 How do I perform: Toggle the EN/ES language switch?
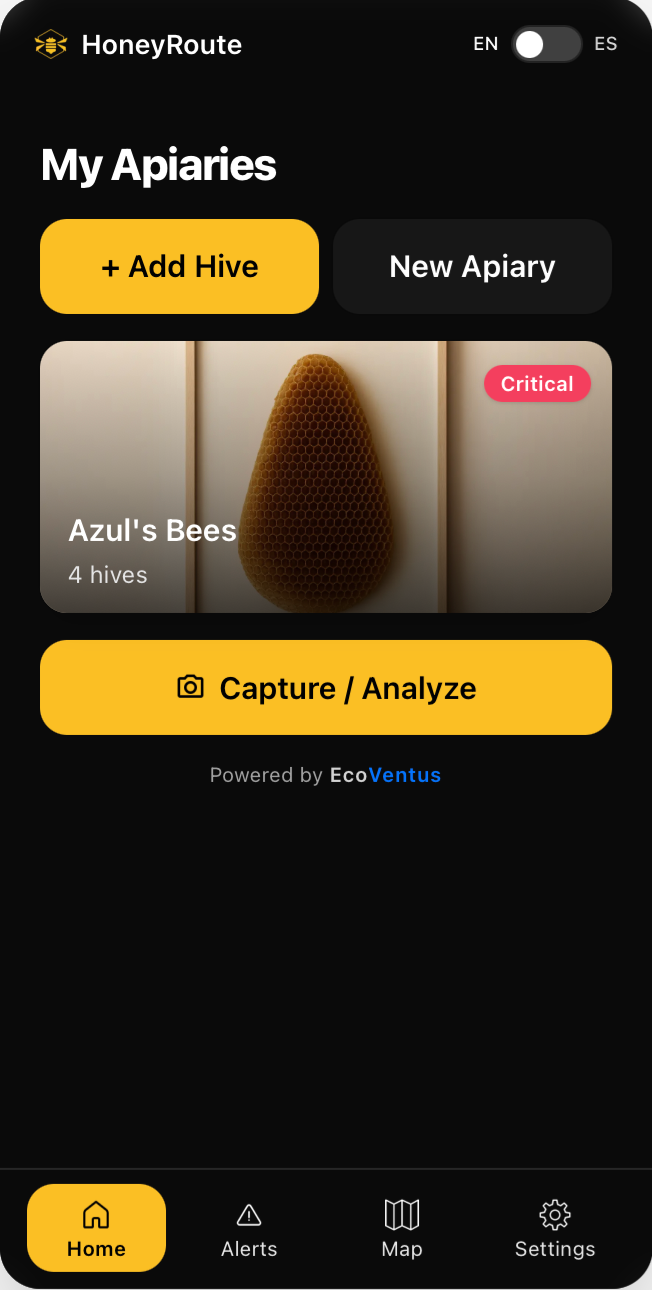tap(546, 44)
